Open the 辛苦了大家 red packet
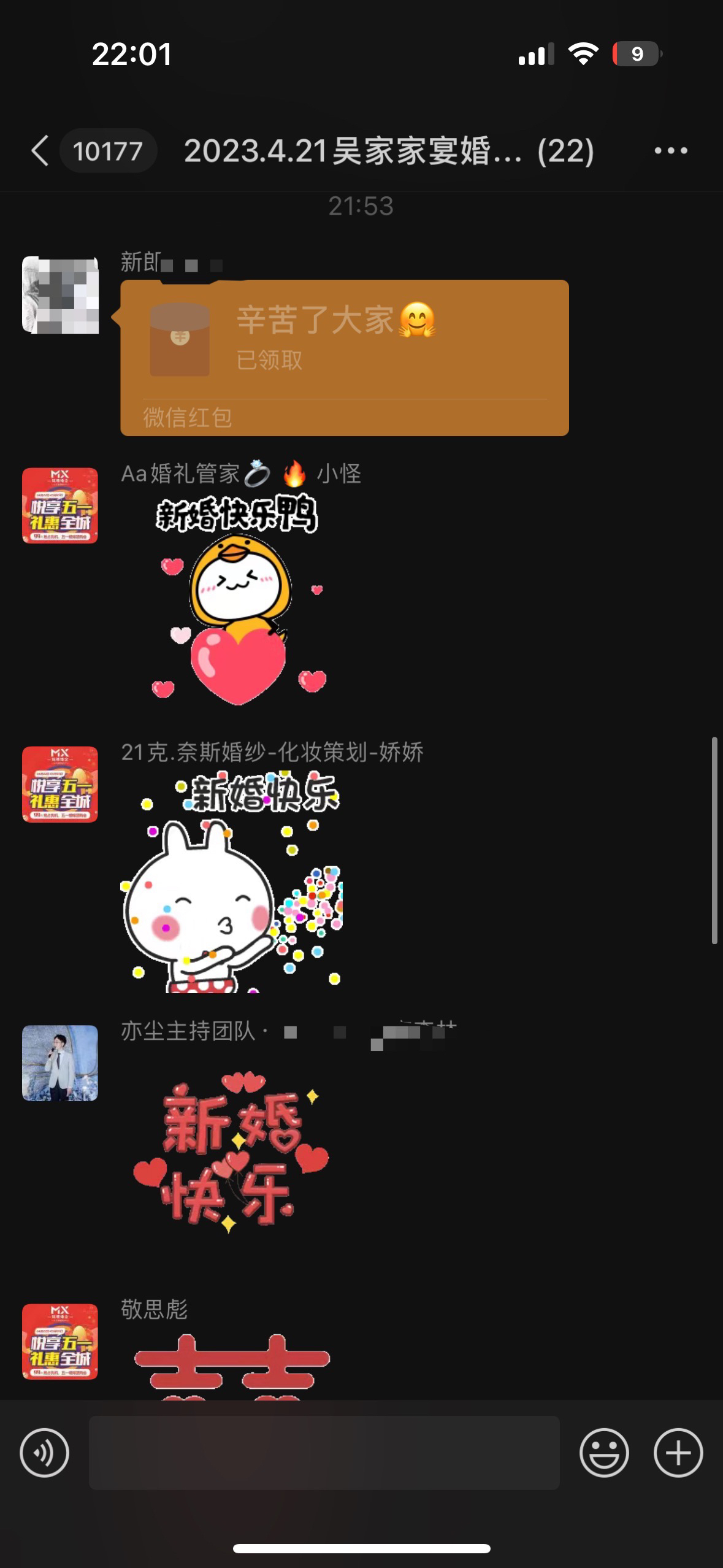 point(345,358)
